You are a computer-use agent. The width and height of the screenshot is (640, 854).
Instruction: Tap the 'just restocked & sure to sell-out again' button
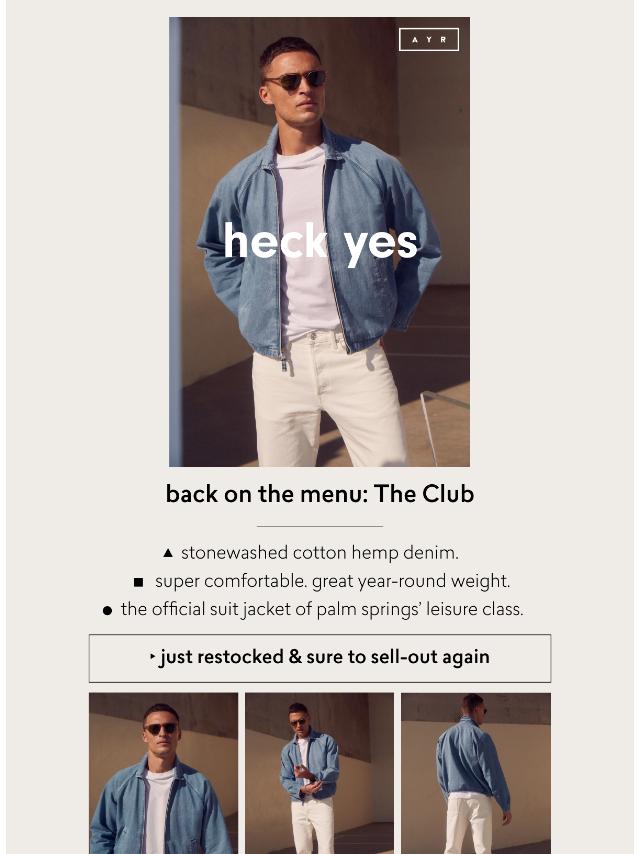pos(320,658)
